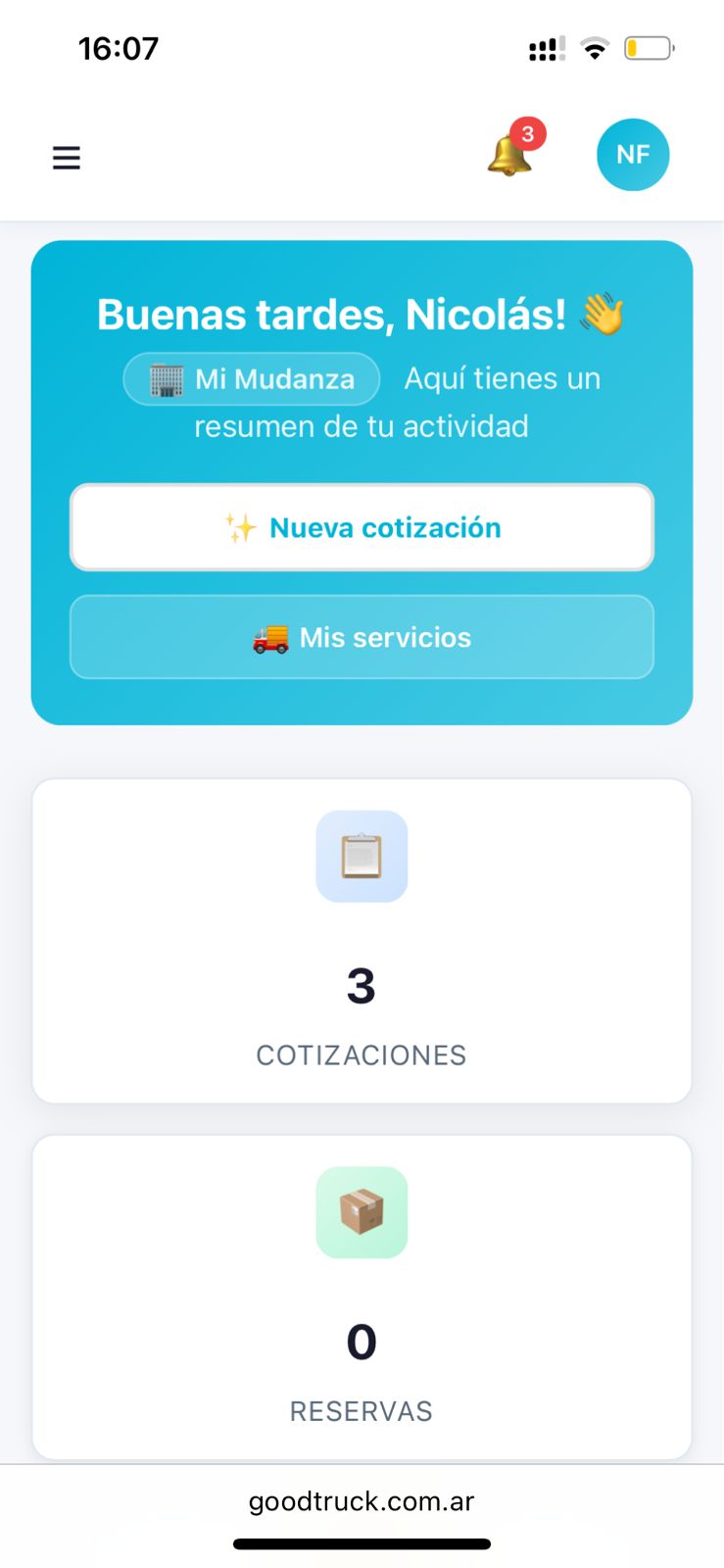Open the NF profile avatar menu
Image resolution: width=724 pixels, height=1568 pixels.
632,154
